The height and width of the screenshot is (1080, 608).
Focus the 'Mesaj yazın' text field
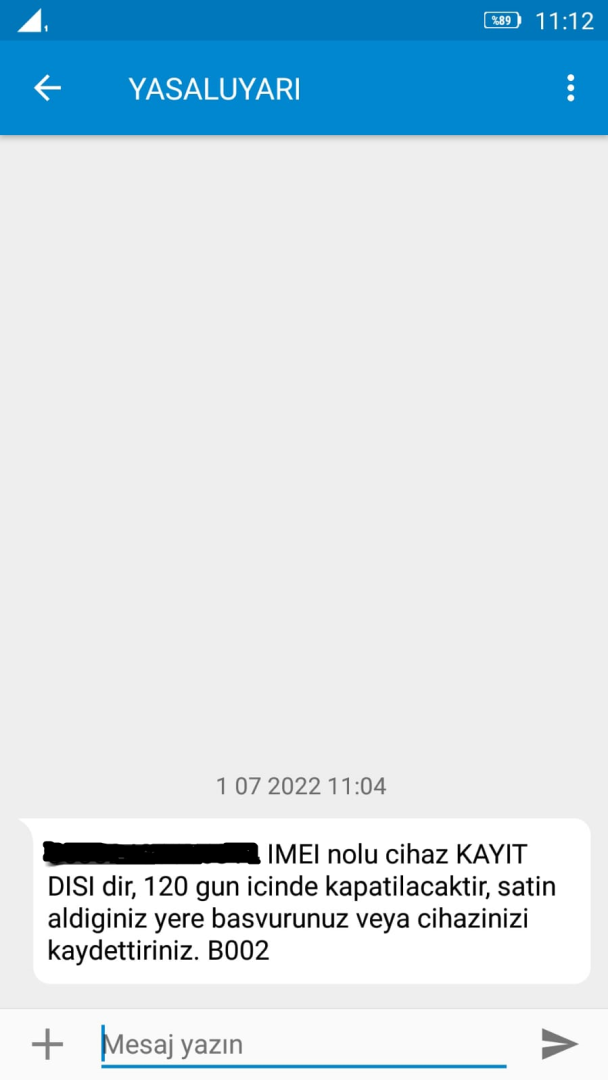click(303, 1045)
